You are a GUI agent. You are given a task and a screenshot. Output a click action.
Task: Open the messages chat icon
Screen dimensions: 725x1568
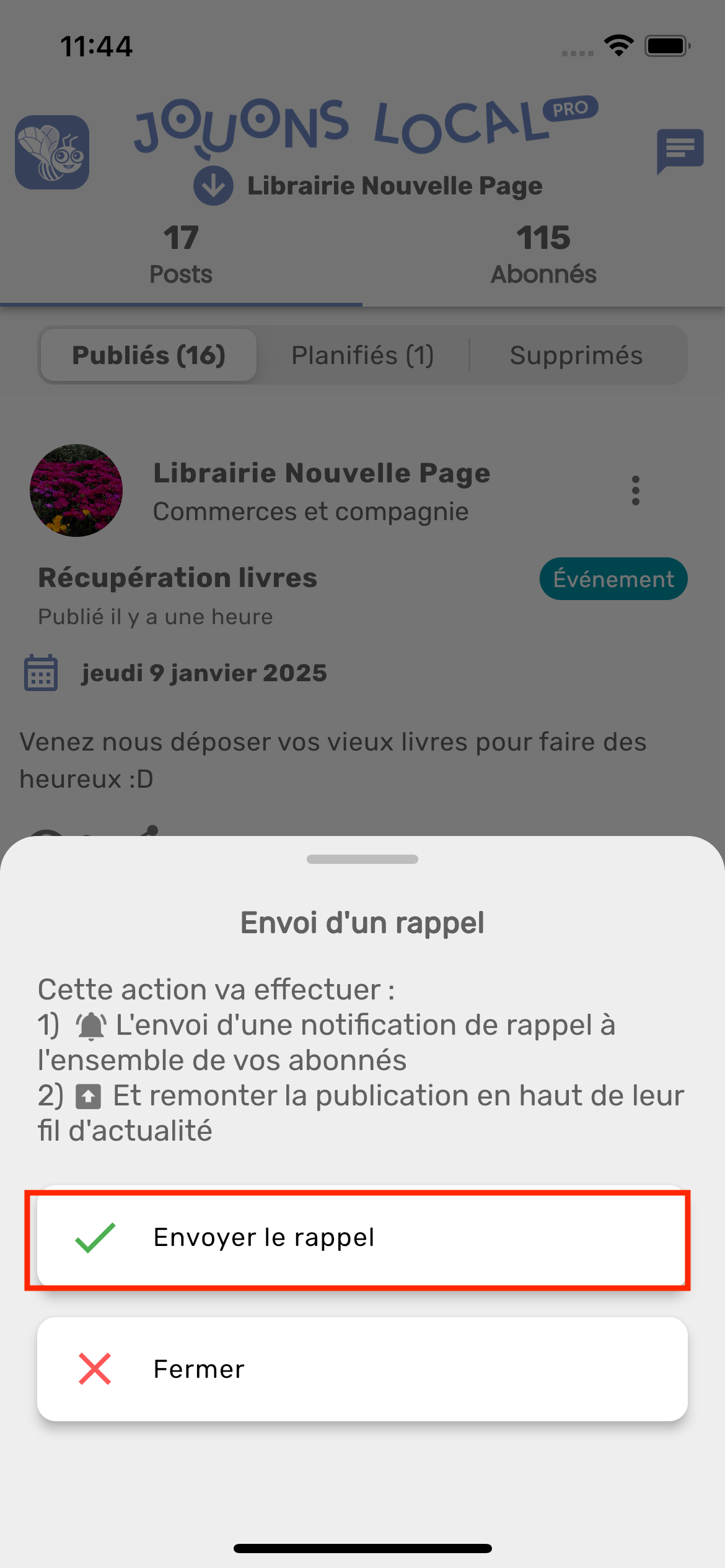(x=680, y=150)
